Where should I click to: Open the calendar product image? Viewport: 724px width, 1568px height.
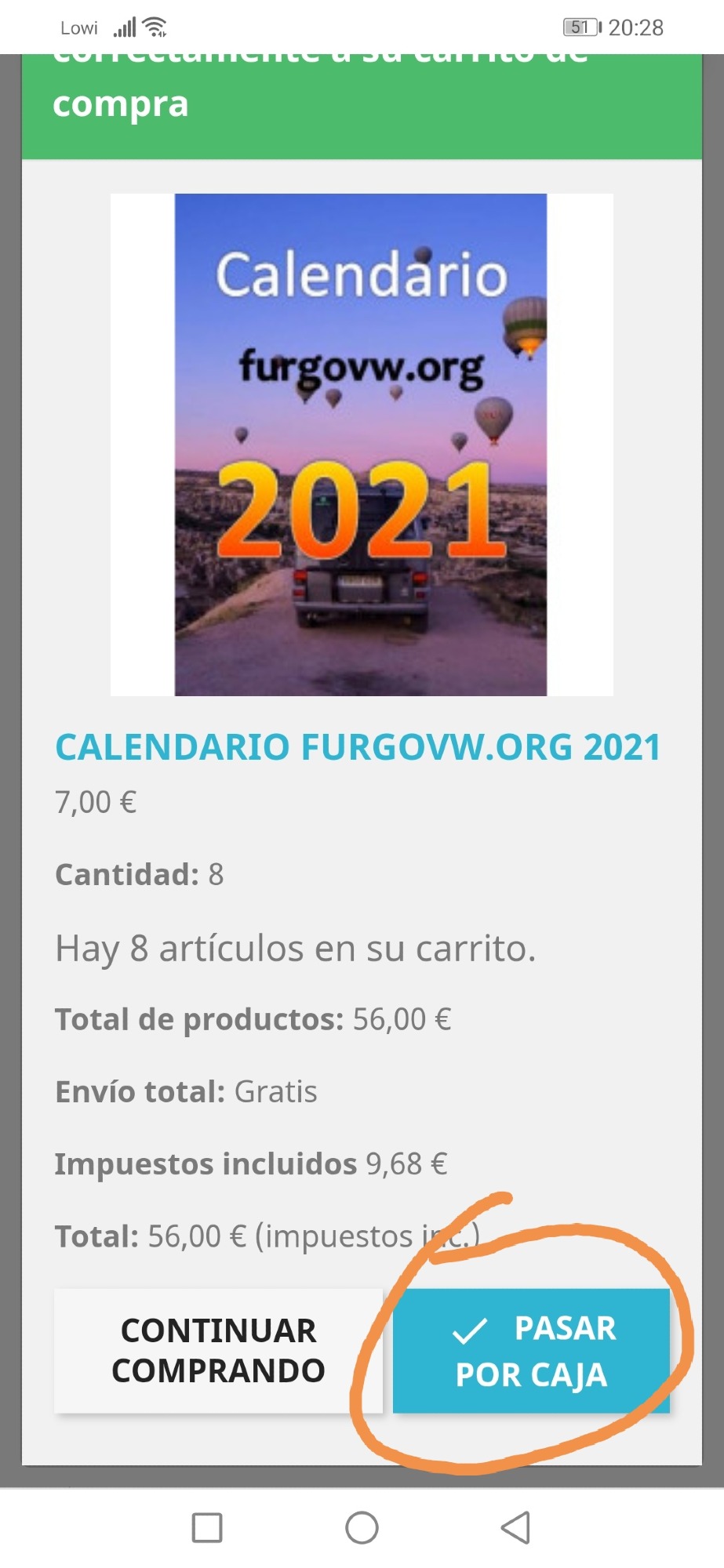(x=361, y=445)
